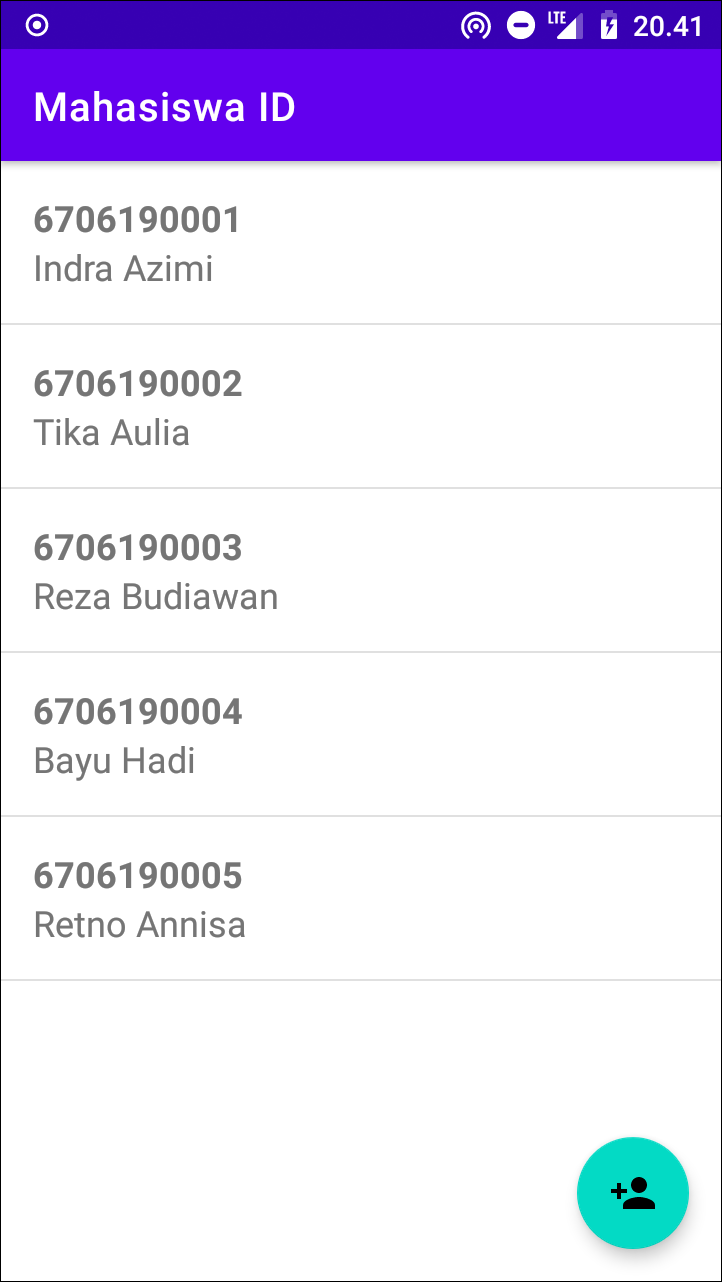
Task: Choose the Retno Annisa entry
Action: 360,900
